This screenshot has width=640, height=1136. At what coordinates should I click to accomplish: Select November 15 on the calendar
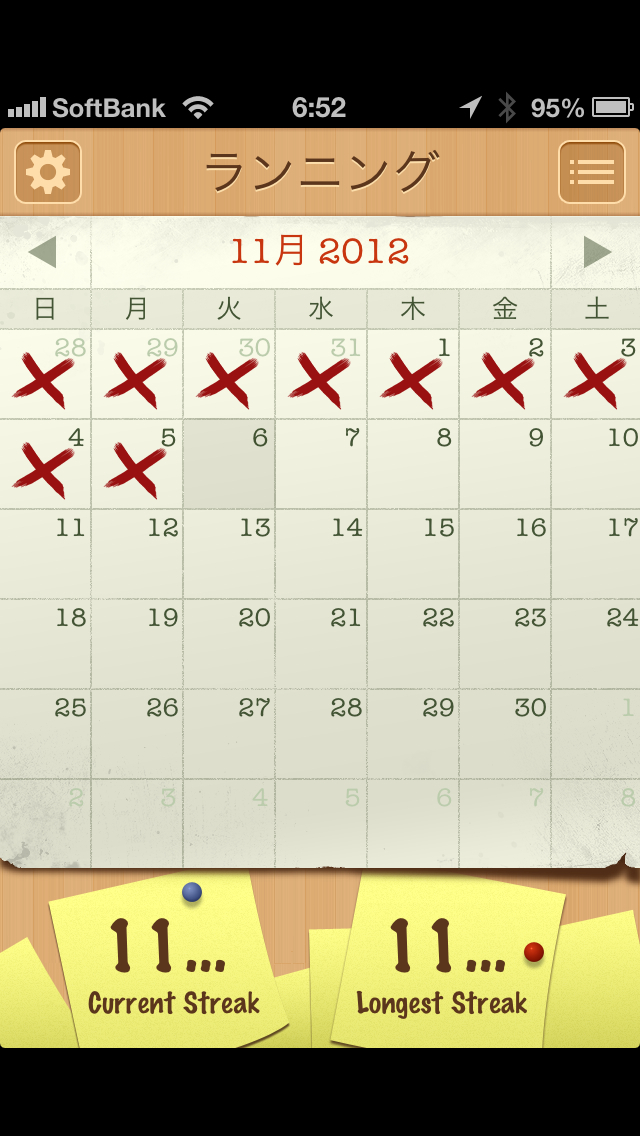click(x=413, y=554)
